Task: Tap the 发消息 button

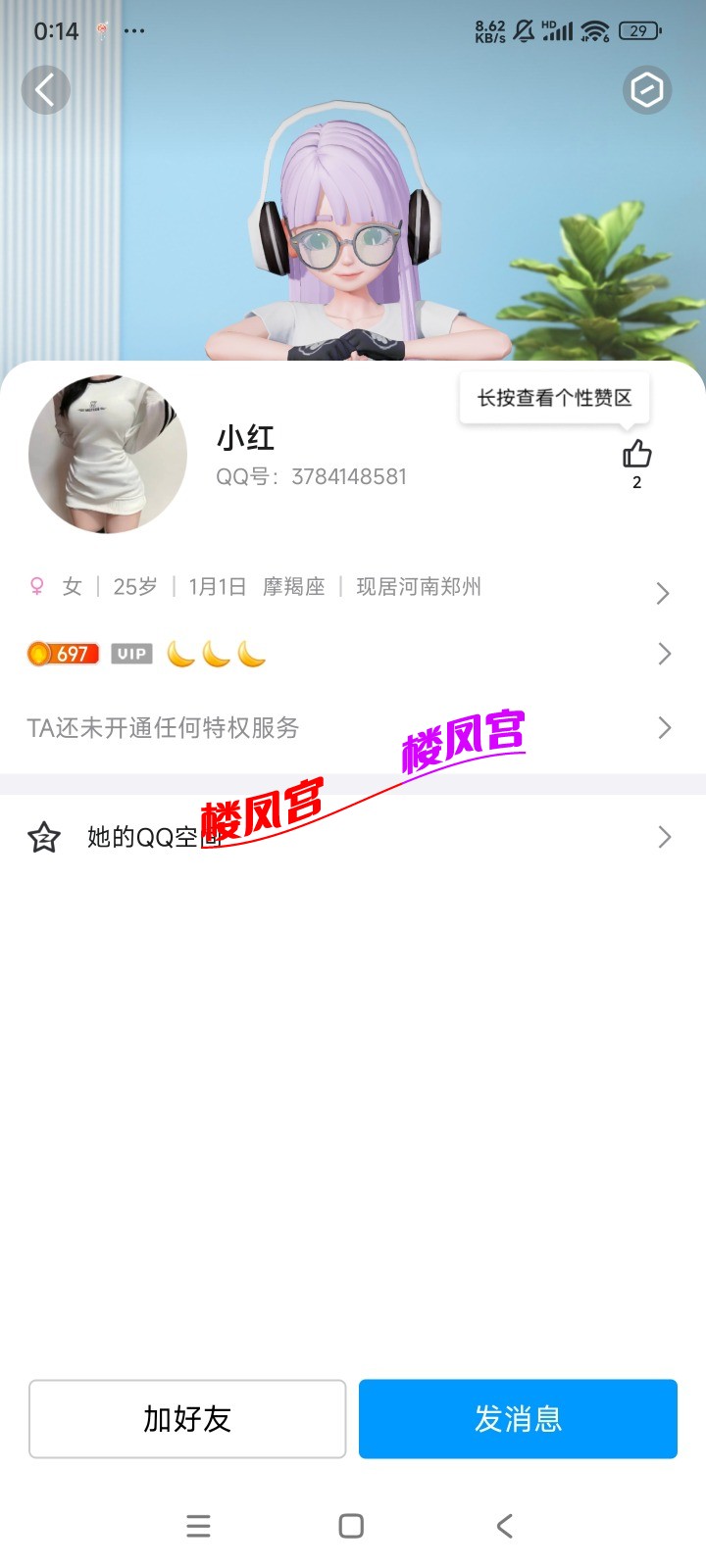Action: pos(518,1419)
